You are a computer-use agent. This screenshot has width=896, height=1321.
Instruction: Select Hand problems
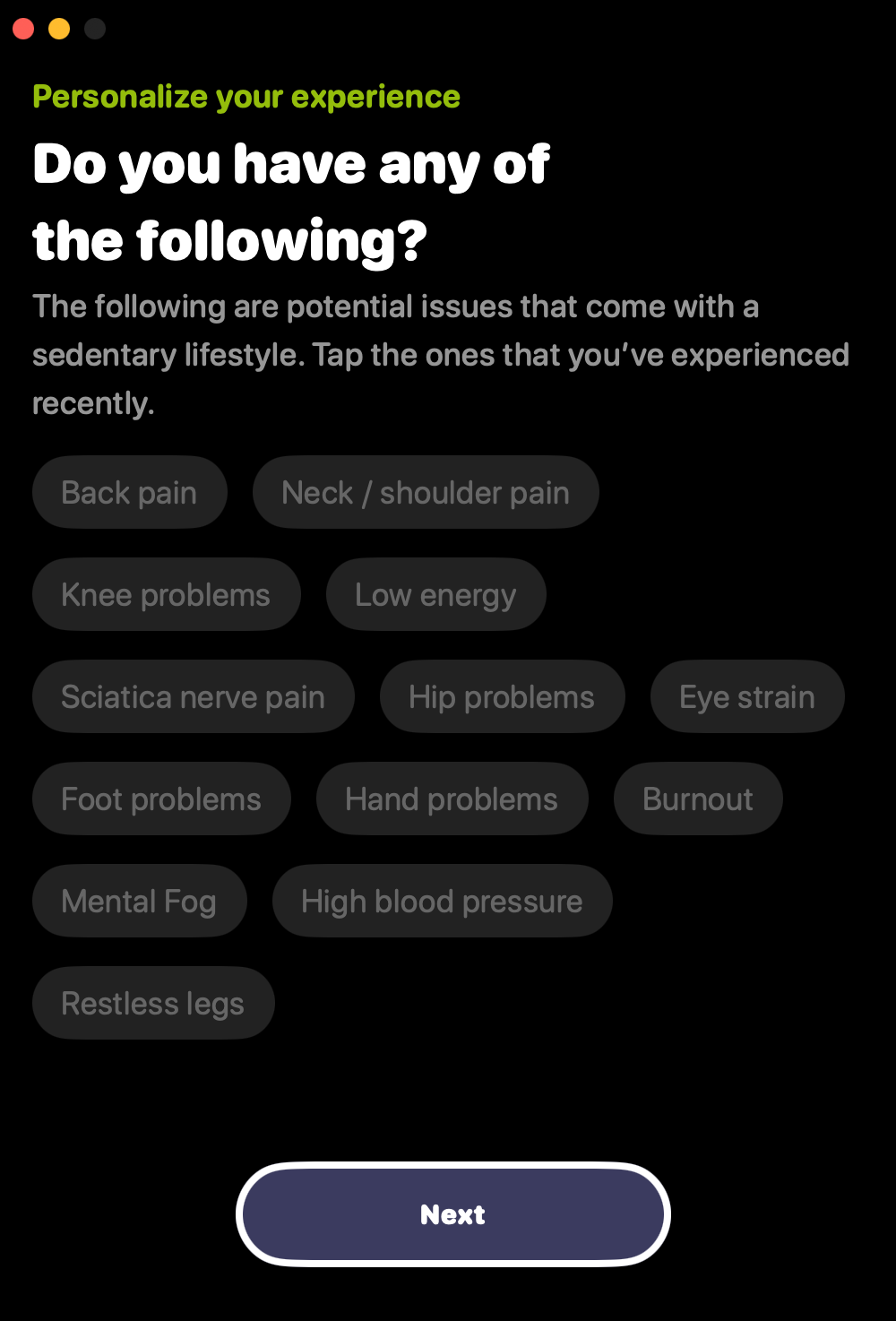click(x=452, y=799)
